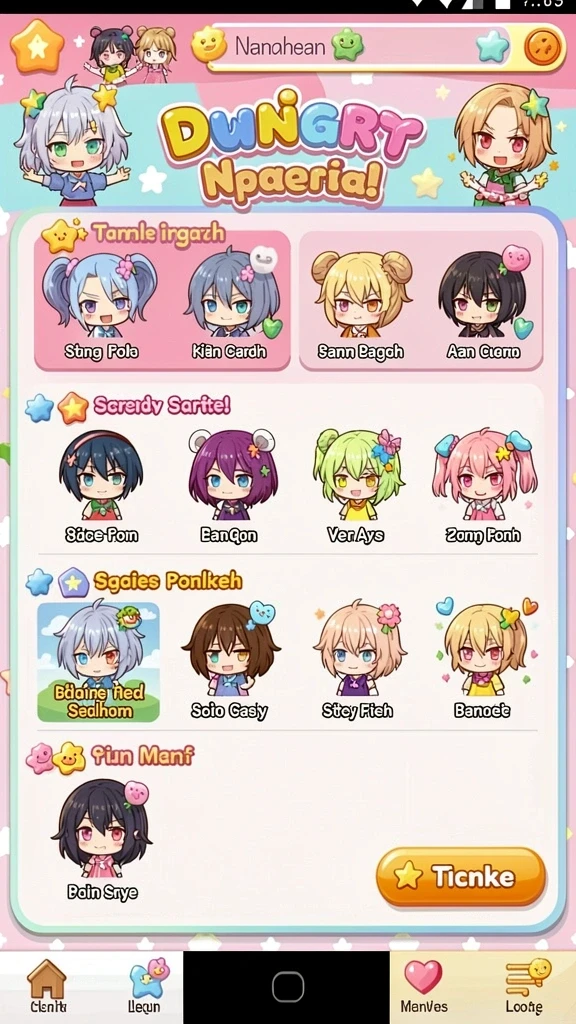Pick the Banoet character
Screen dimensions: 576x1024
pyautogui.click(x=483, y=662)
